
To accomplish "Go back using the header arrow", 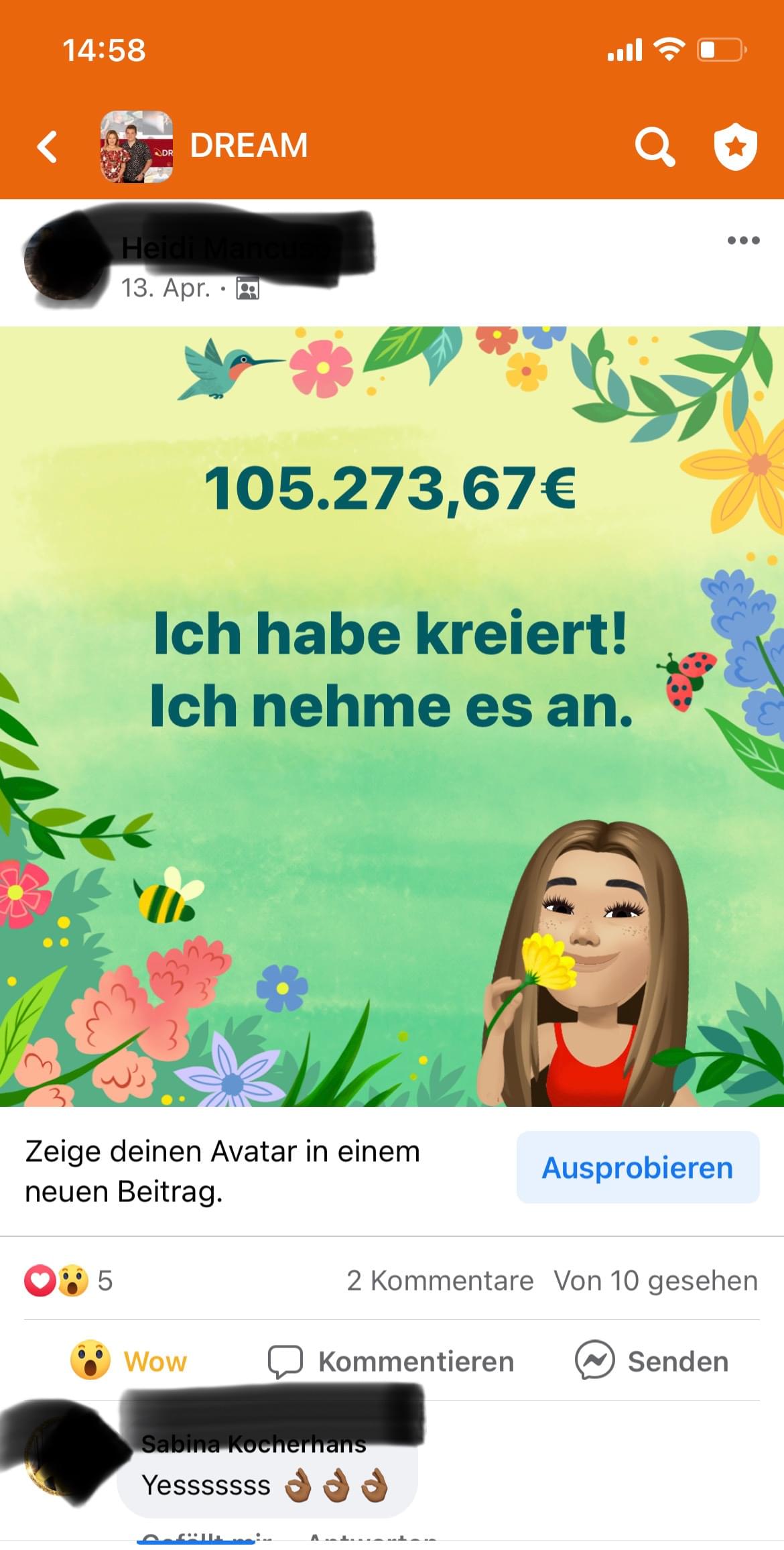I will [x=48, y=147].
